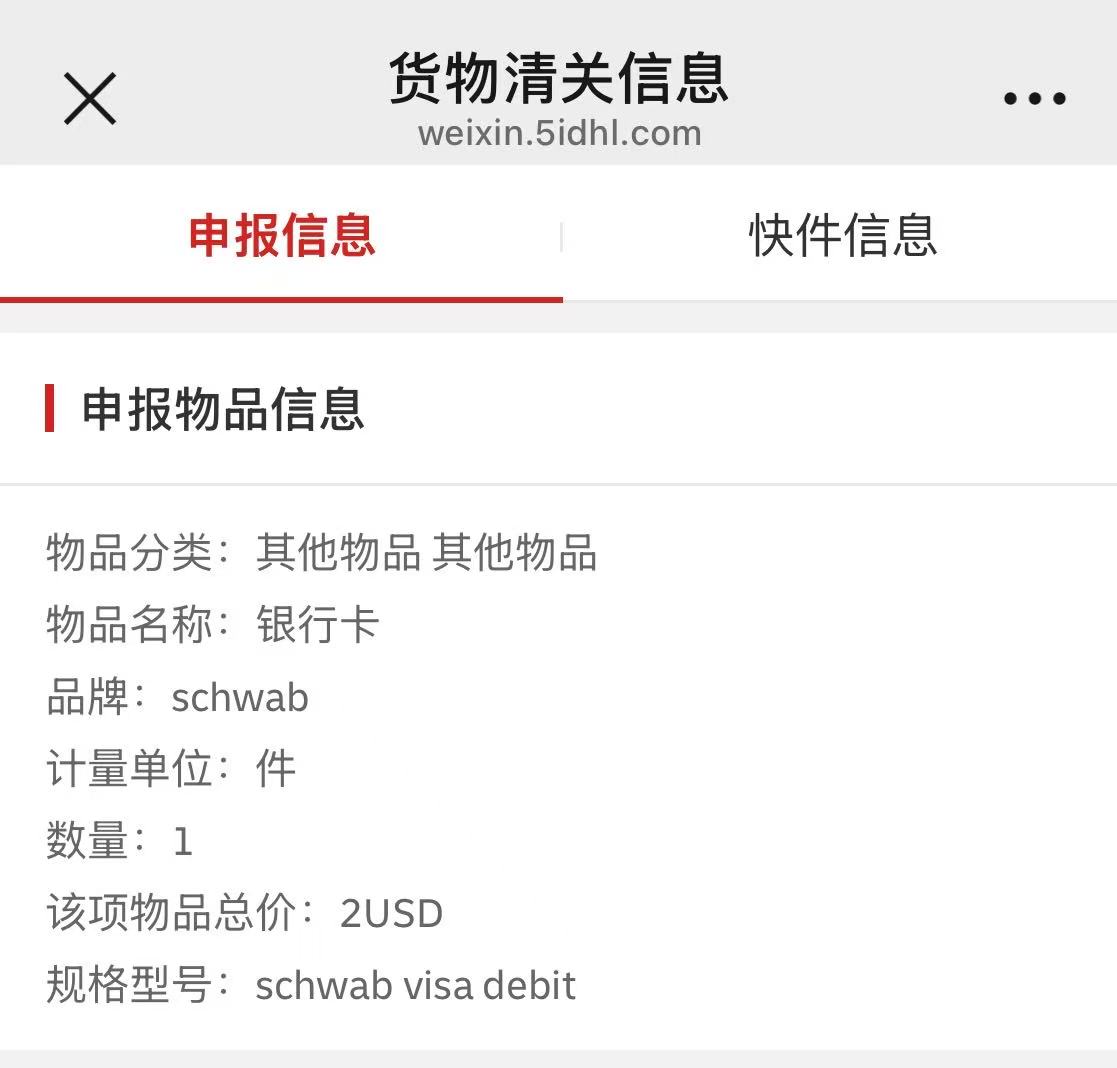
Task: Close the 货物清关信息 web page
Action: [x=90, y=99]
